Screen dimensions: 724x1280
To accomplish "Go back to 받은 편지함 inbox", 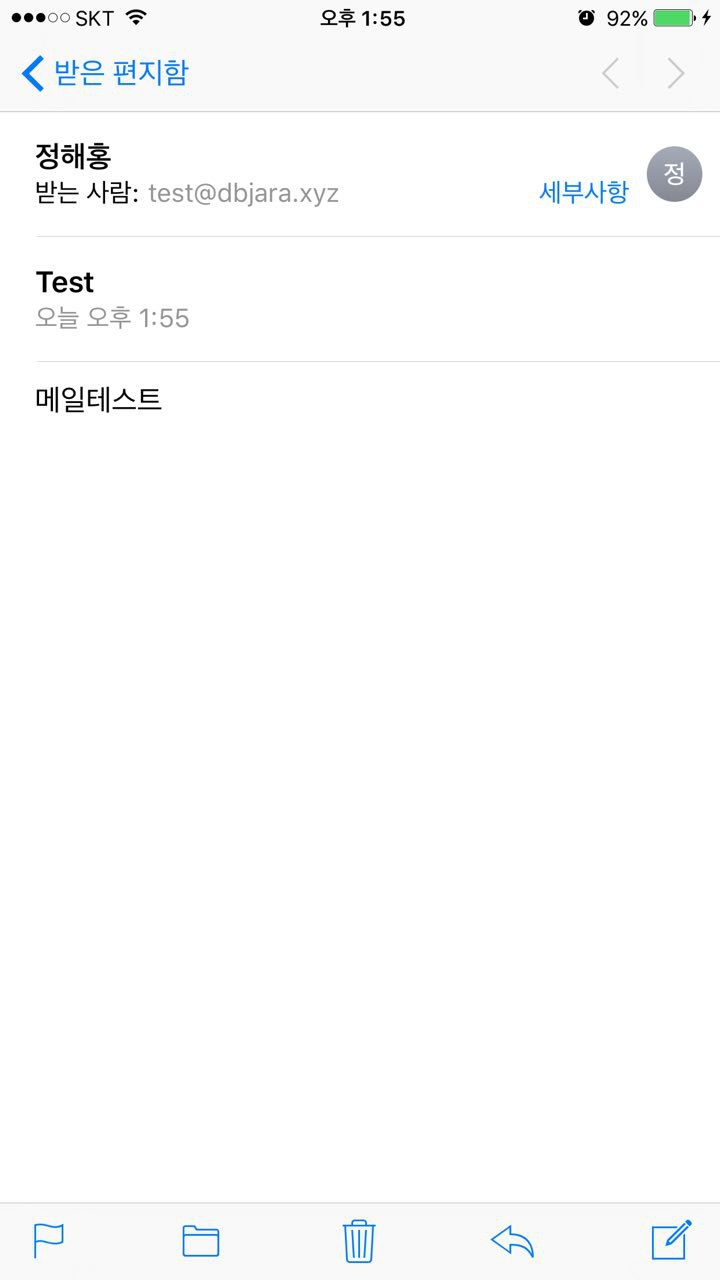I will (x=104, y=73).
